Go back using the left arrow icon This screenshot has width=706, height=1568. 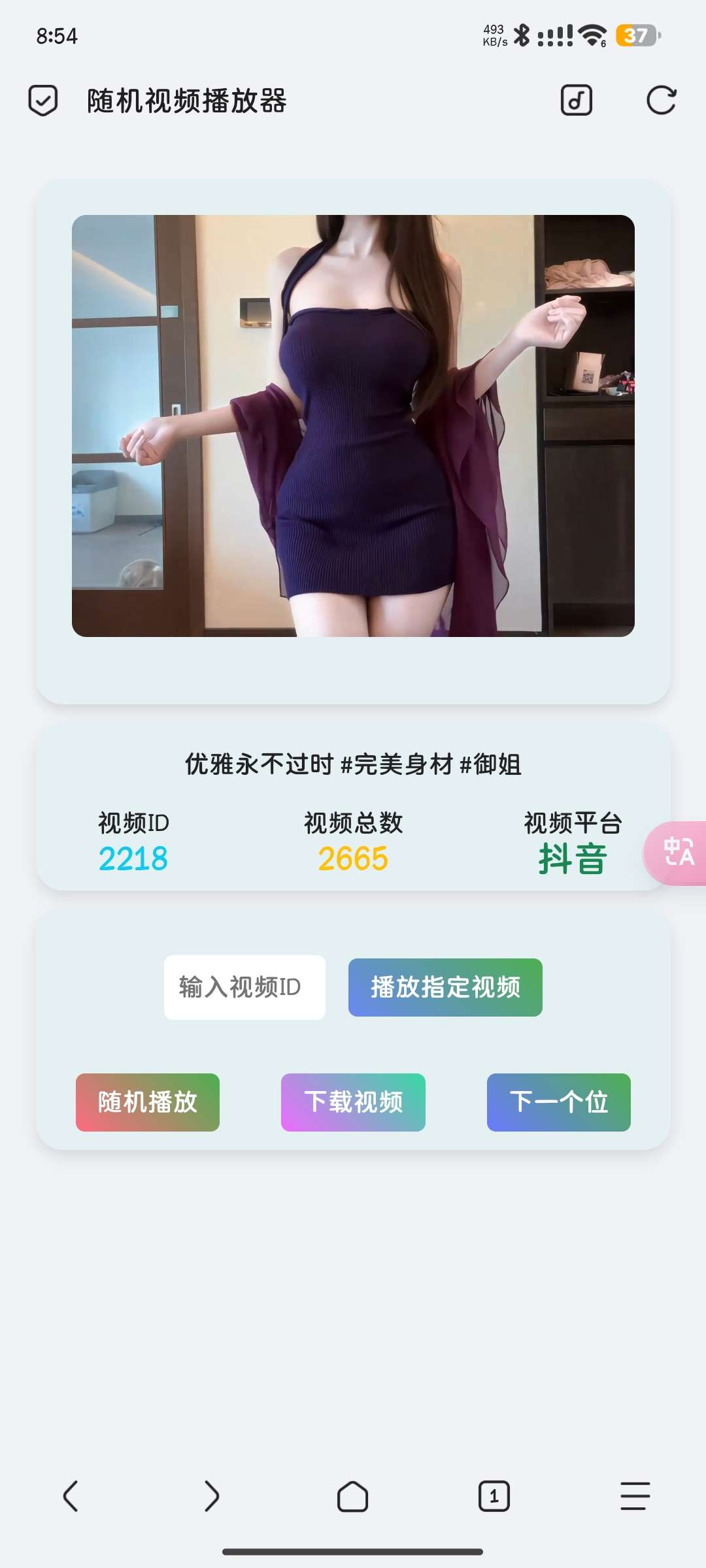coord(71,1497)
